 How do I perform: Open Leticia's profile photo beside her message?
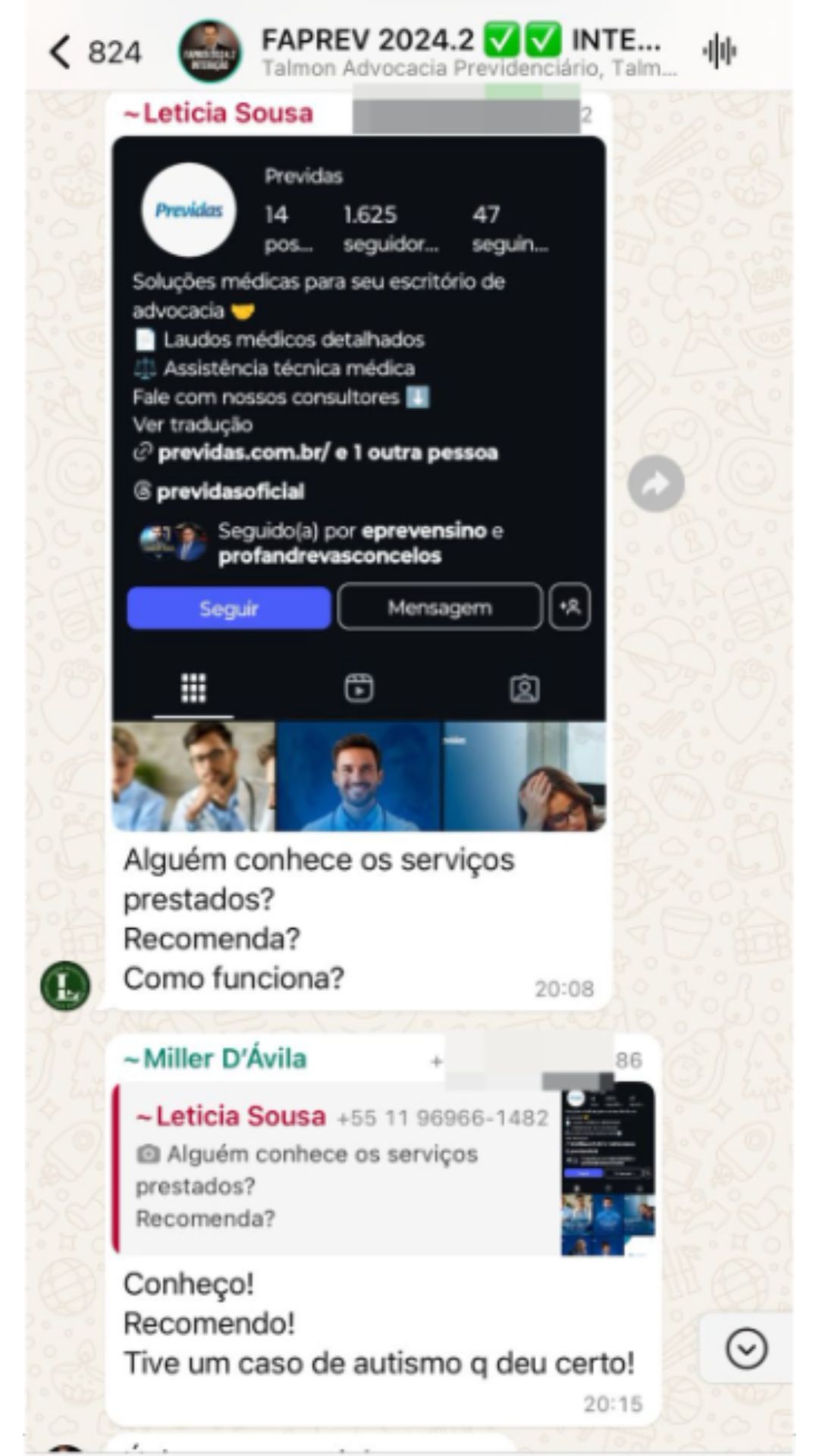click(65, 986)
